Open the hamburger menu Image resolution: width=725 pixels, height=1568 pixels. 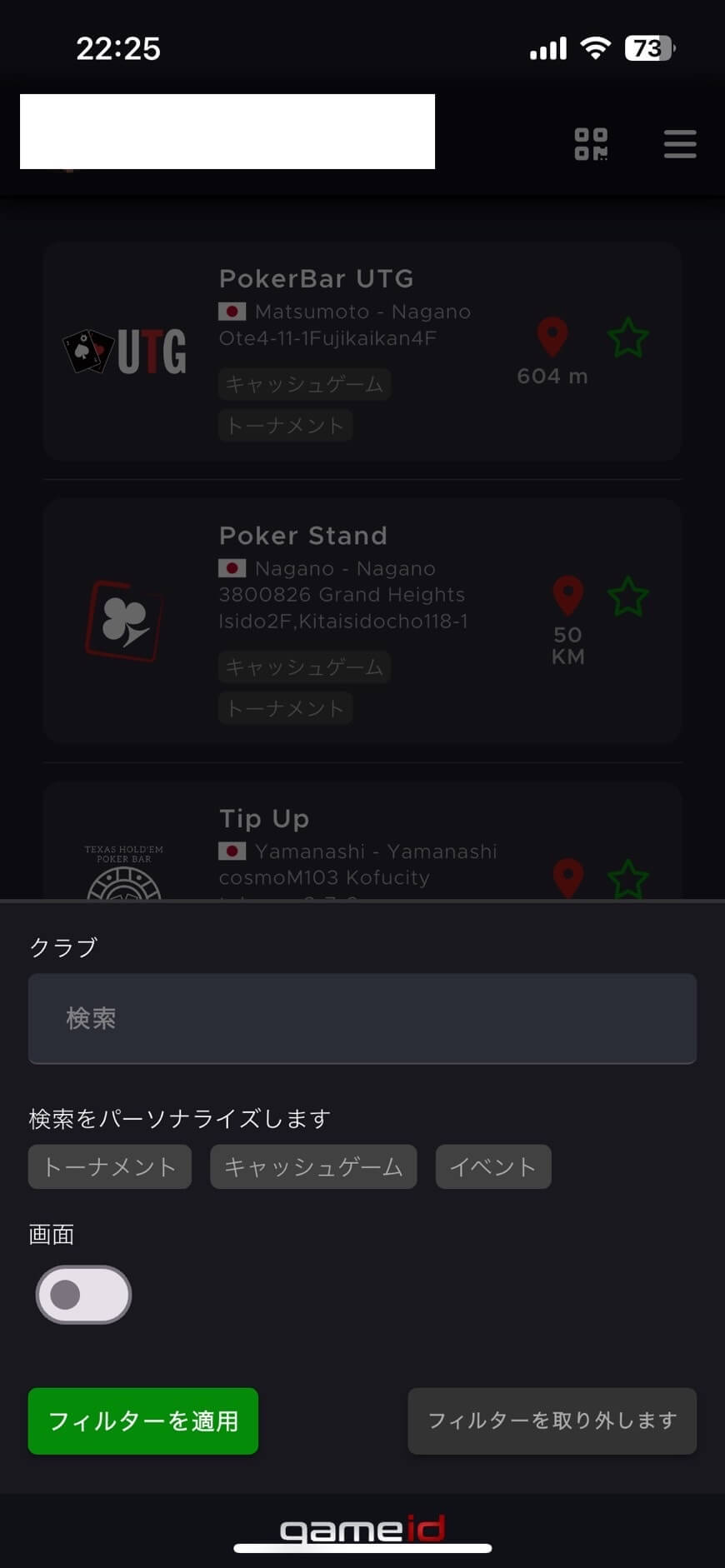coord(680,144)
